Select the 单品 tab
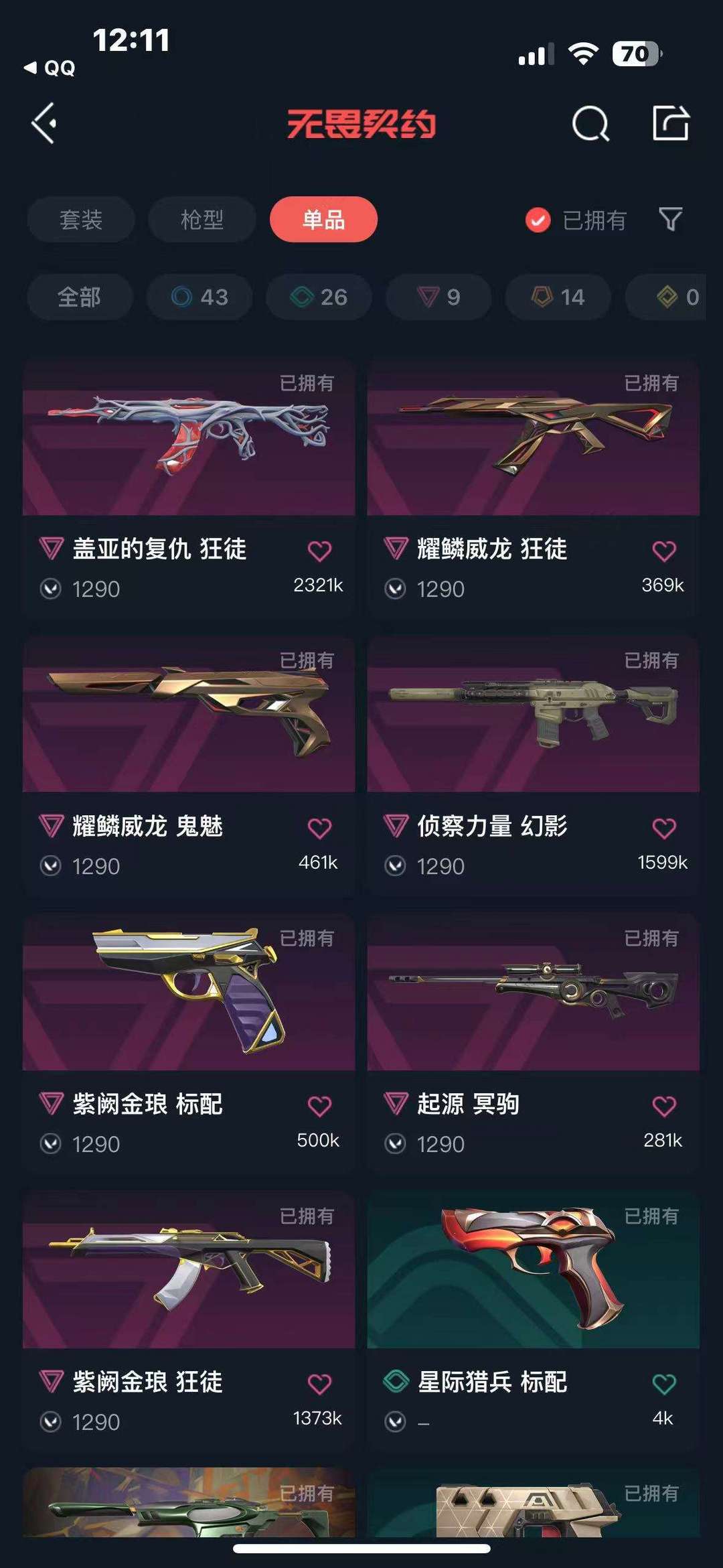Viewport: 723px width, 1568px height. (323, 220)
